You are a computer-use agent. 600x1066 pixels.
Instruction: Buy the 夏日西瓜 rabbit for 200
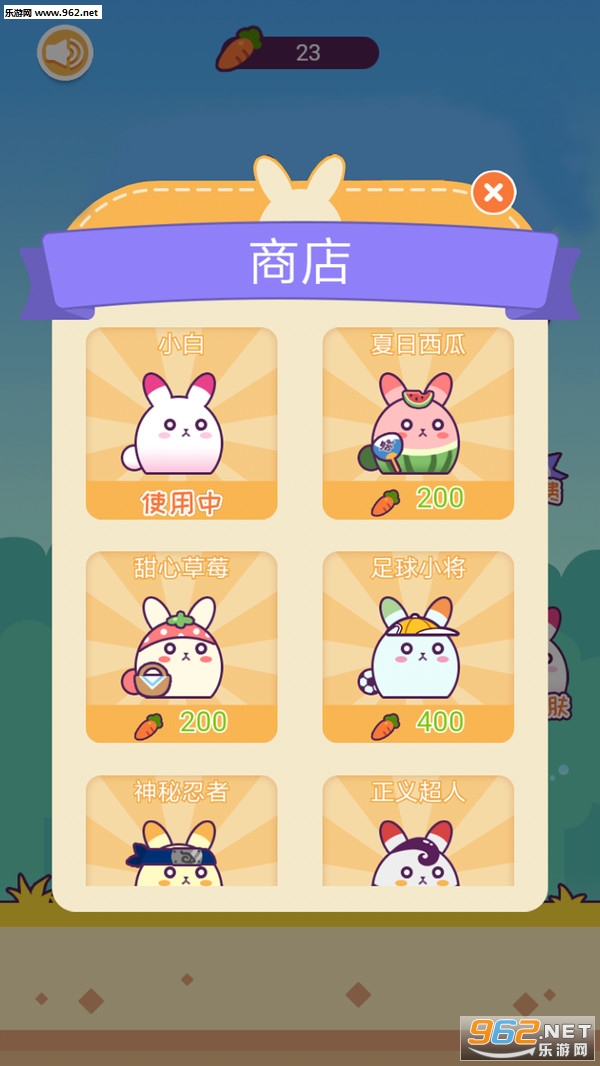[418, 500]
